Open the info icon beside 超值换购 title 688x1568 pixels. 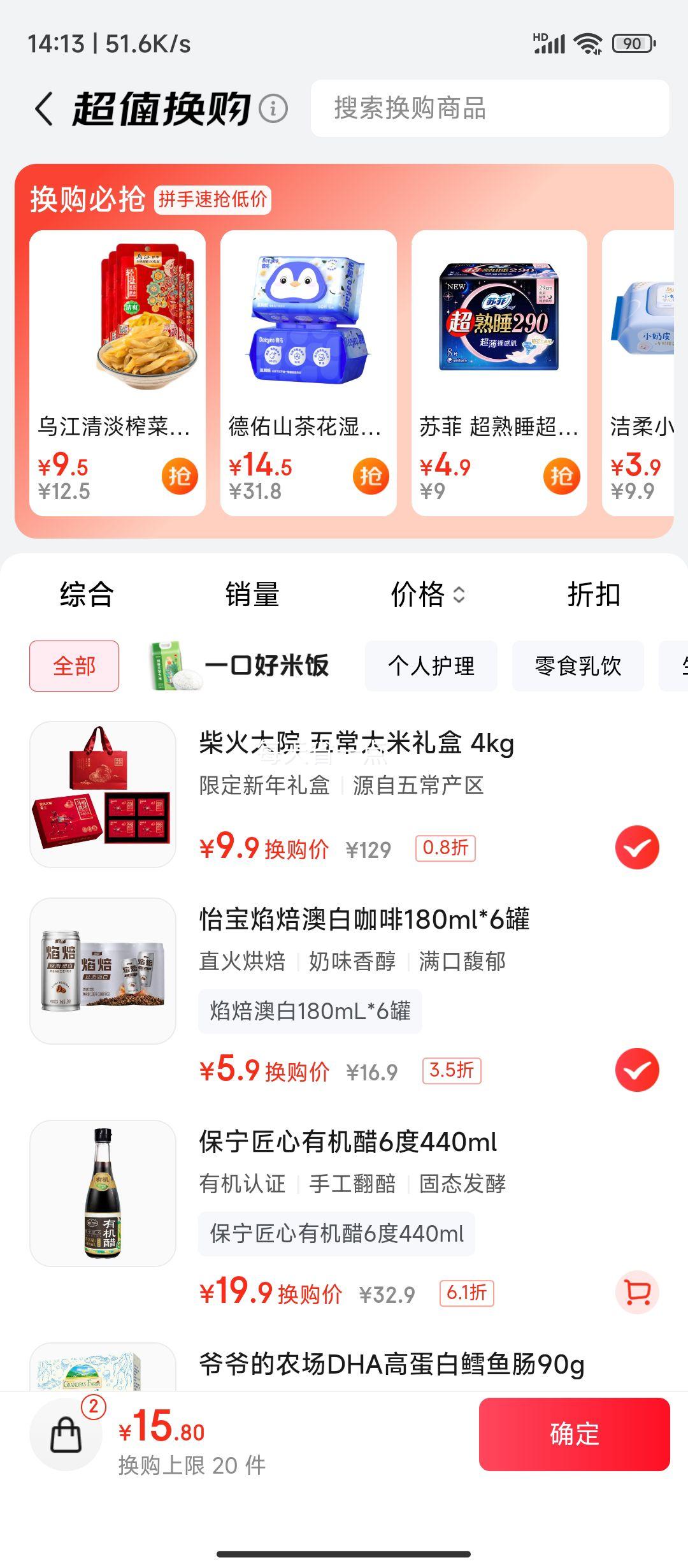click(273, 110)
